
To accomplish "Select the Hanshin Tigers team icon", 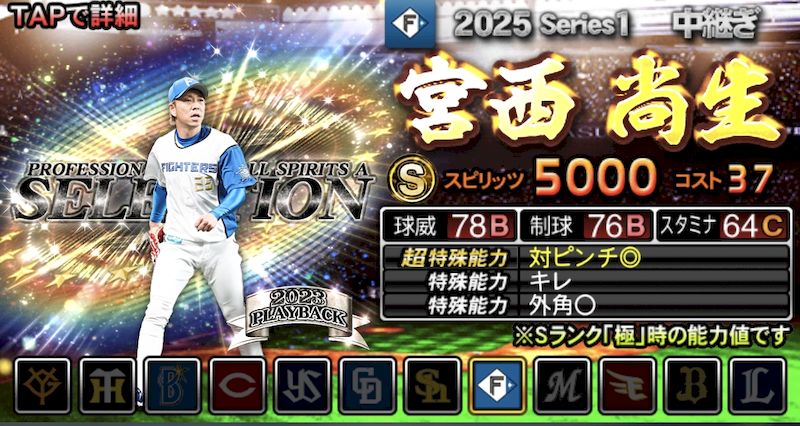I will point(108,385).
